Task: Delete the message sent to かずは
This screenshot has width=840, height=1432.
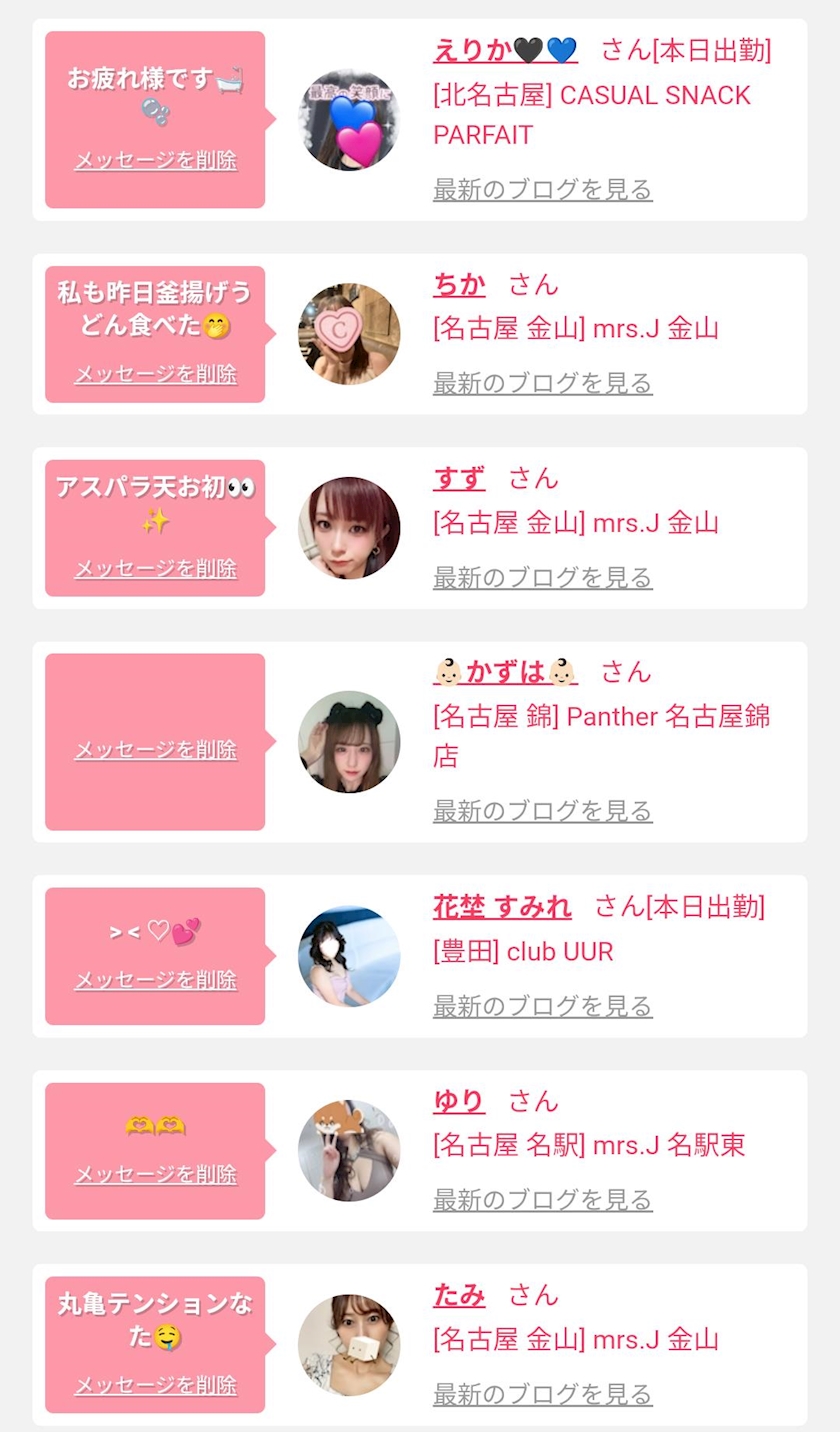Action: (156, 750)
